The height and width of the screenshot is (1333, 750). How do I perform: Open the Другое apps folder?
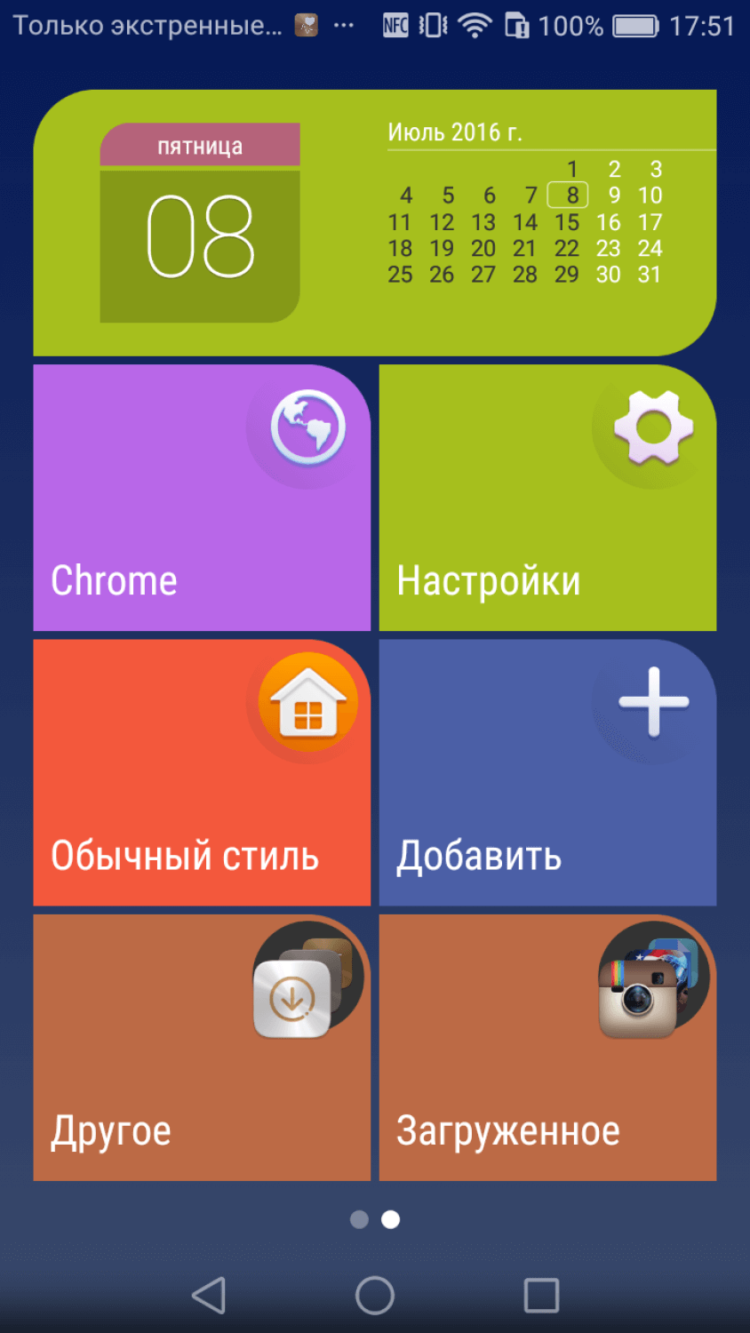(x=202, y=1047)
